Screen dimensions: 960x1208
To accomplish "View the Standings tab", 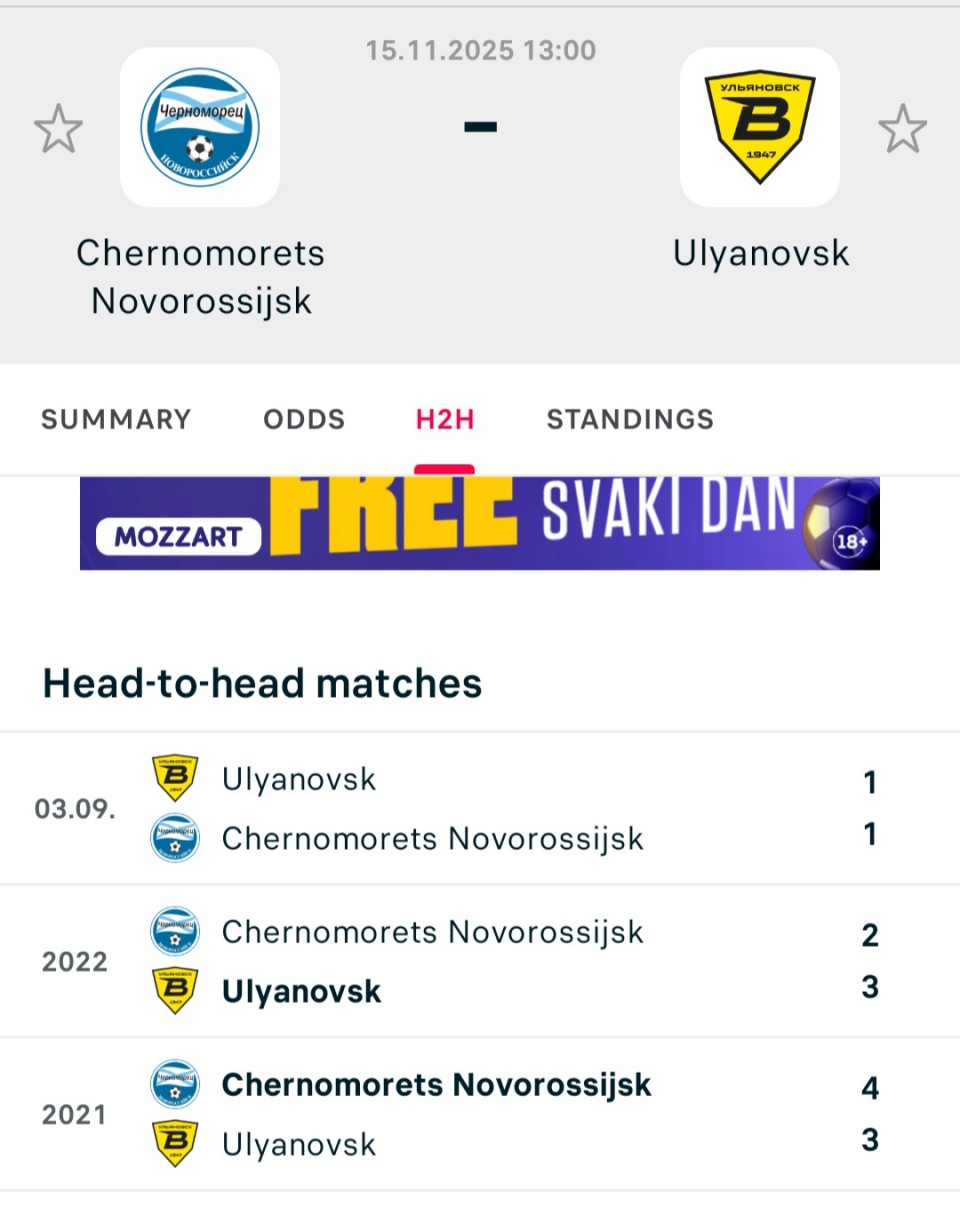I will 630,419.
